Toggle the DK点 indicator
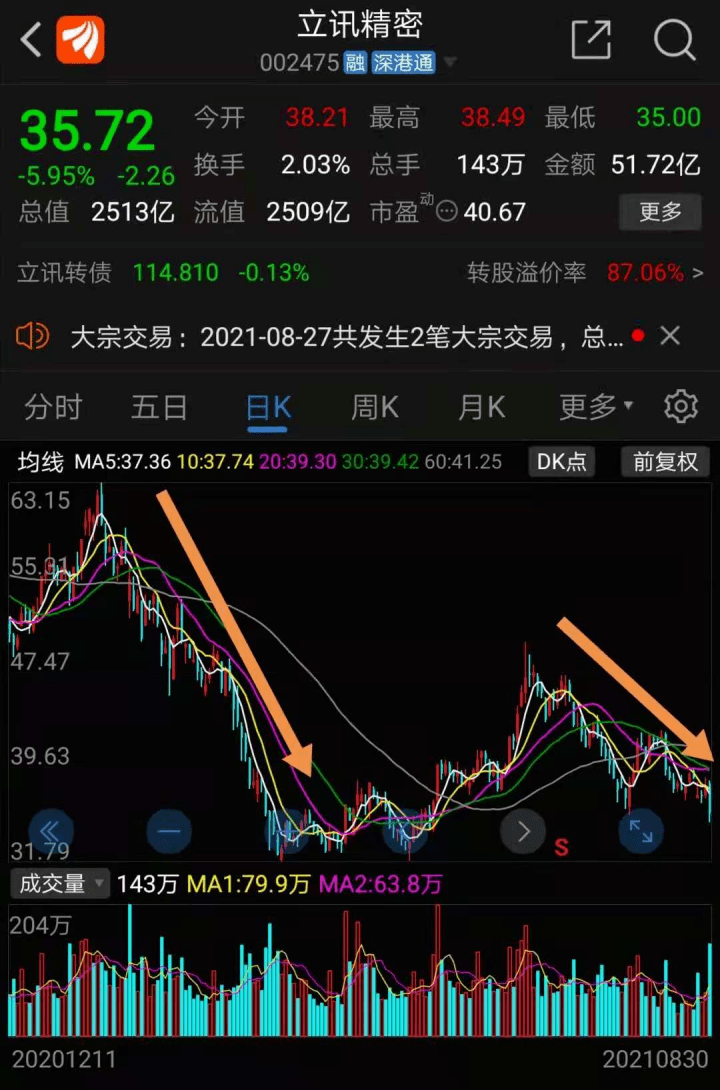 (x=561, y=462)
